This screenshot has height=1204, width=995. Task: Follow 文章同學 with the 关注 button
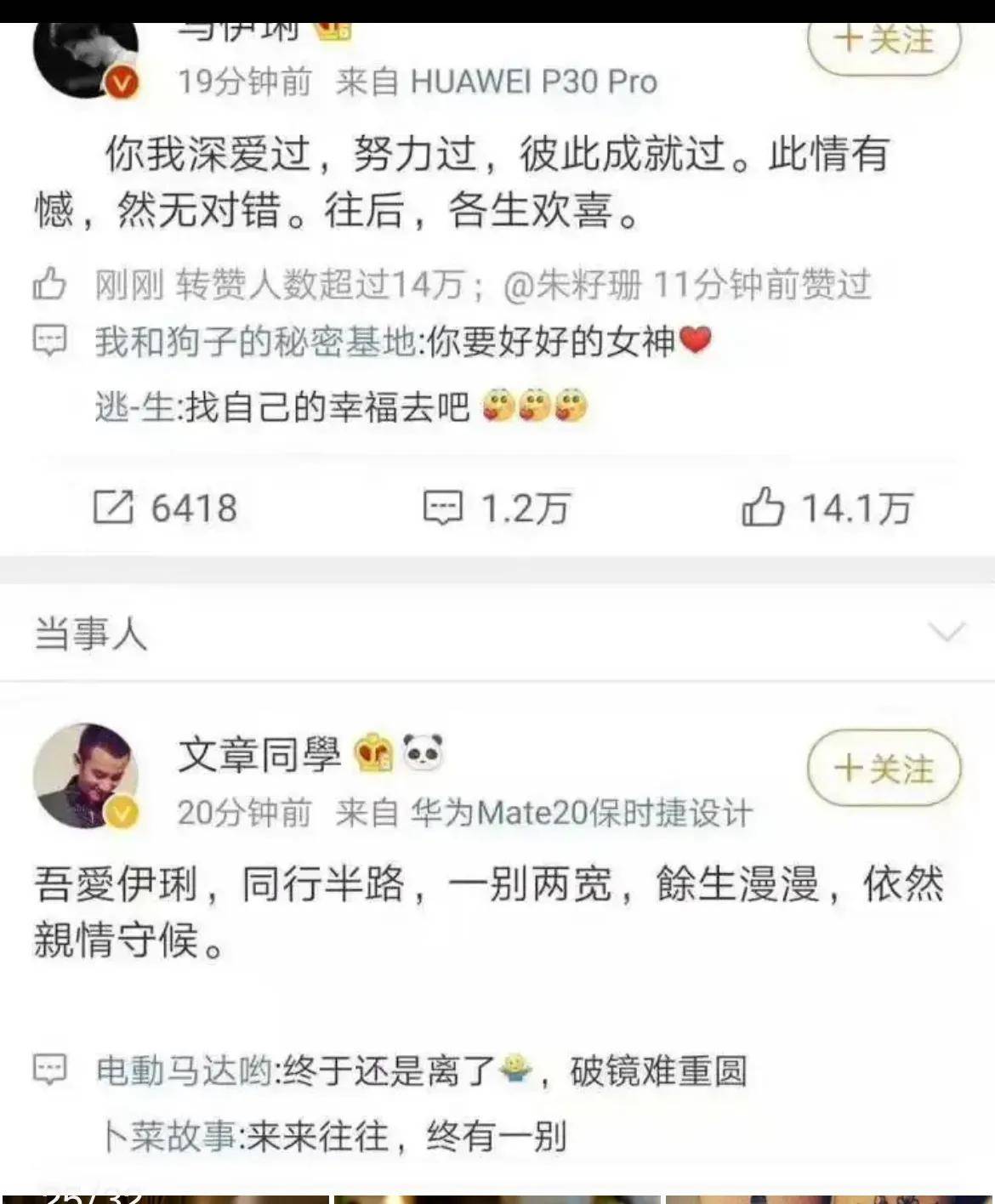884,769
